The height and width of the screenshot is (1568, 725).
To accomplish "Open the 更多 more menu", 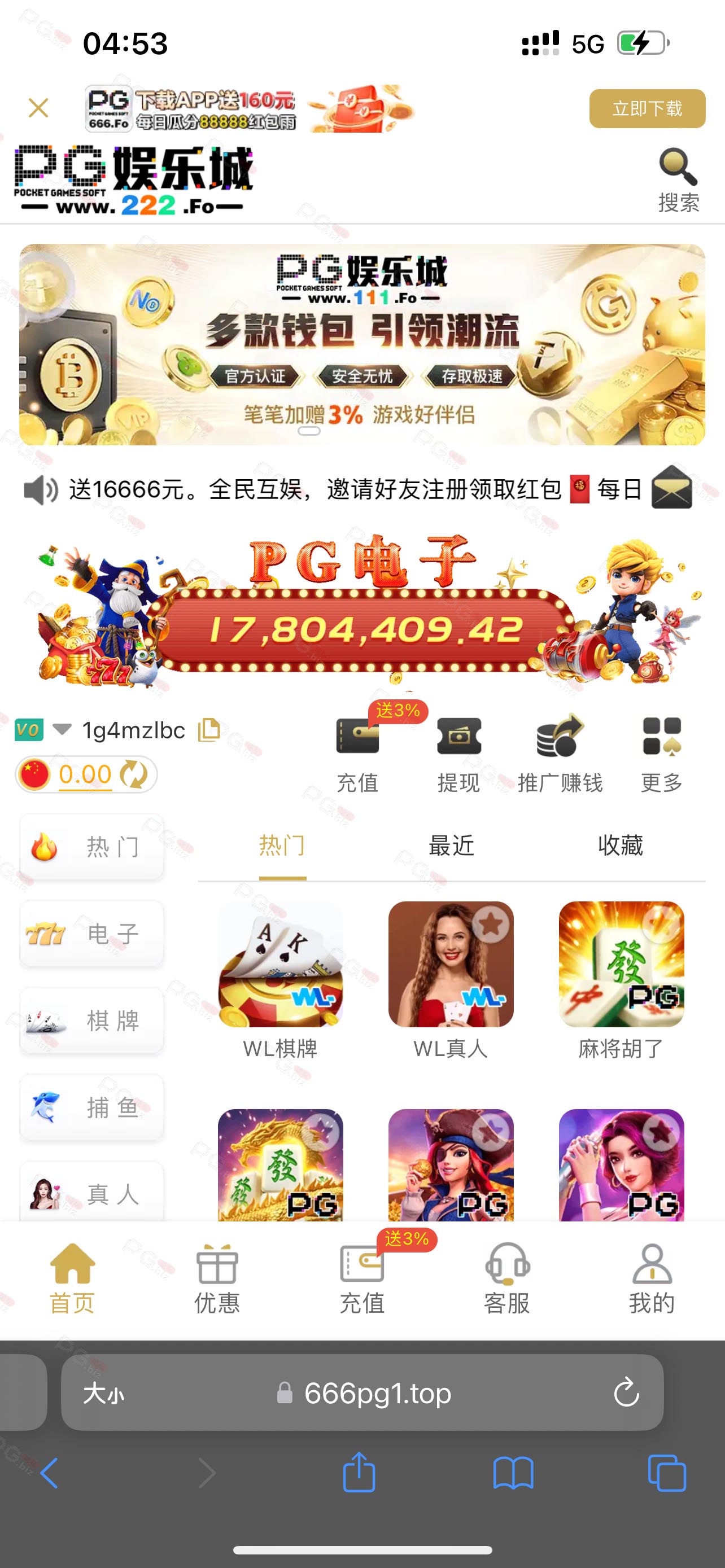I will click(x=662, y=755).
